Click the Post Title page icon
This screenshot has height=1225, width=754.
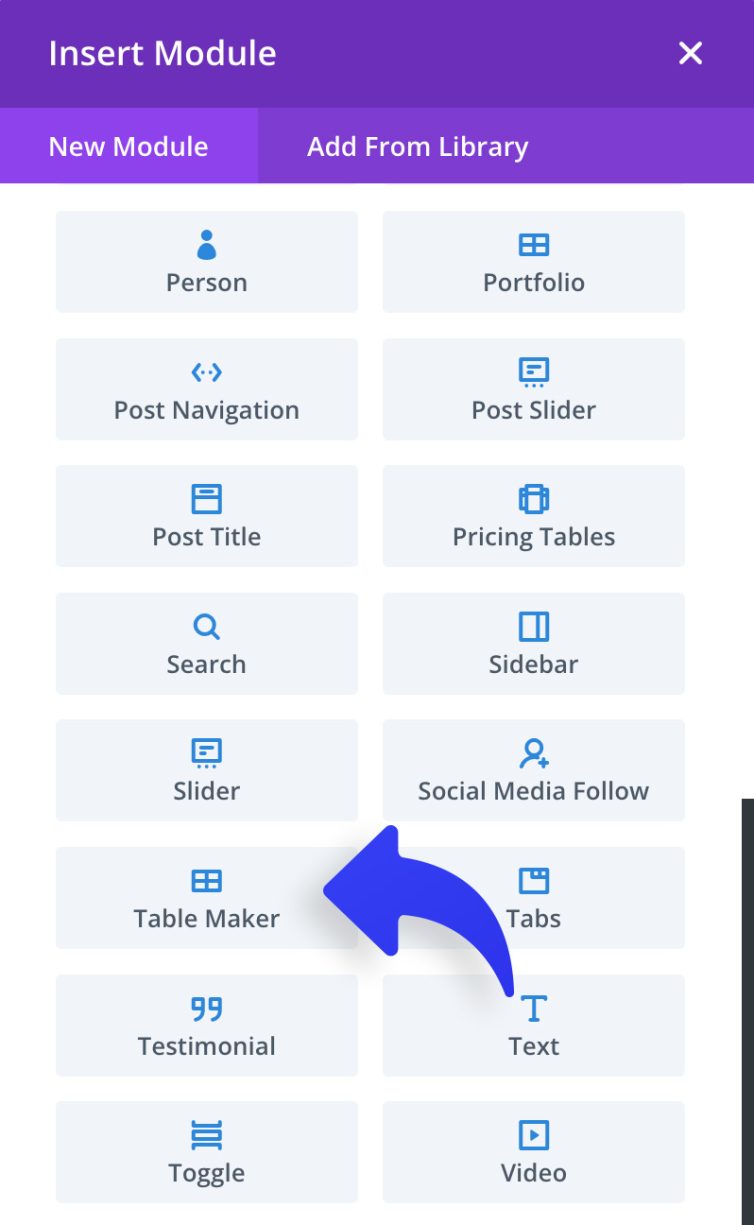(x=206, y=498)
